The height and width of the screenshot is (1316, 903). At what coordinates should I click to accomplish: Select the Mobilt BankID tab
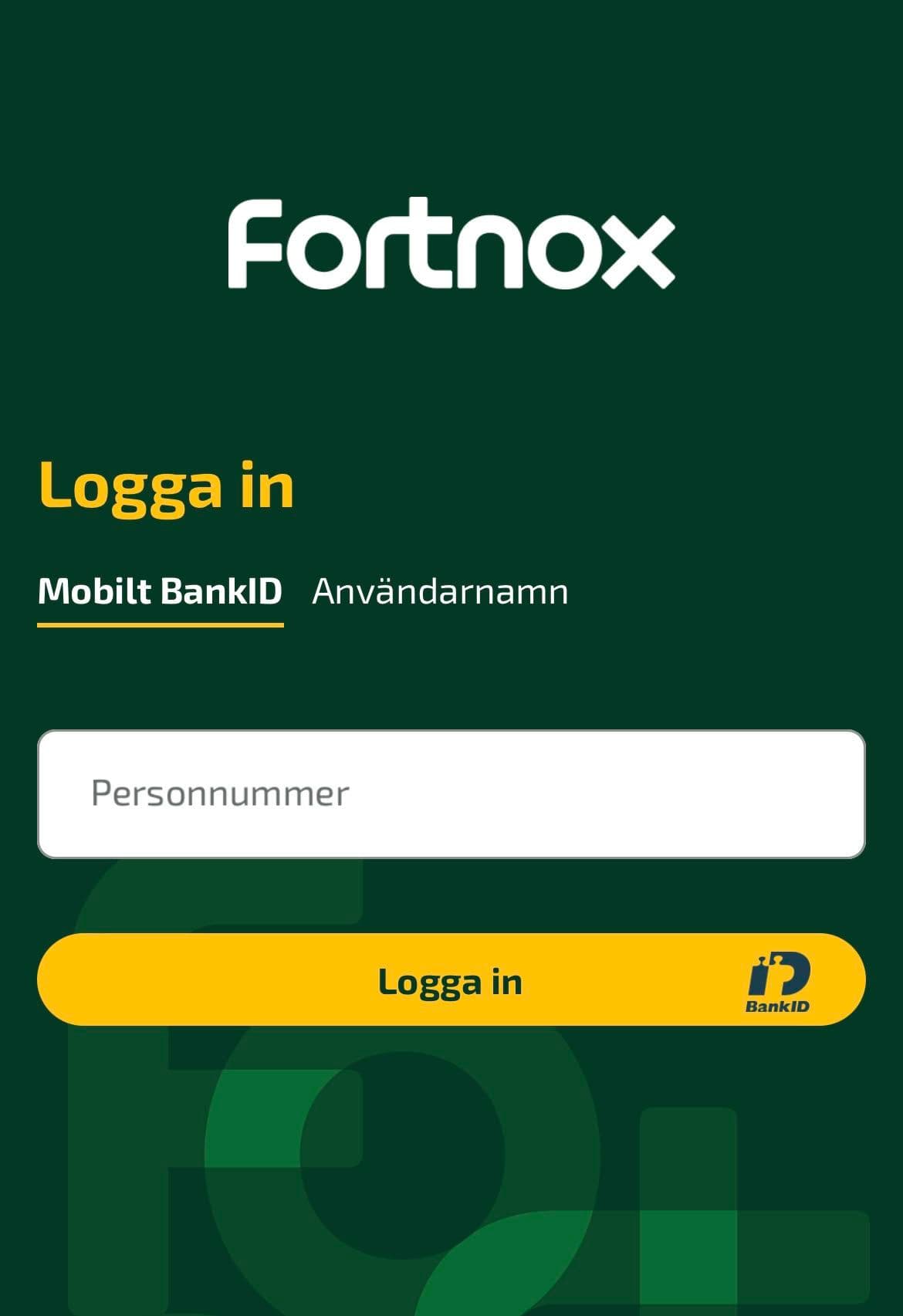pyautogui.click(x=160, y=592)
